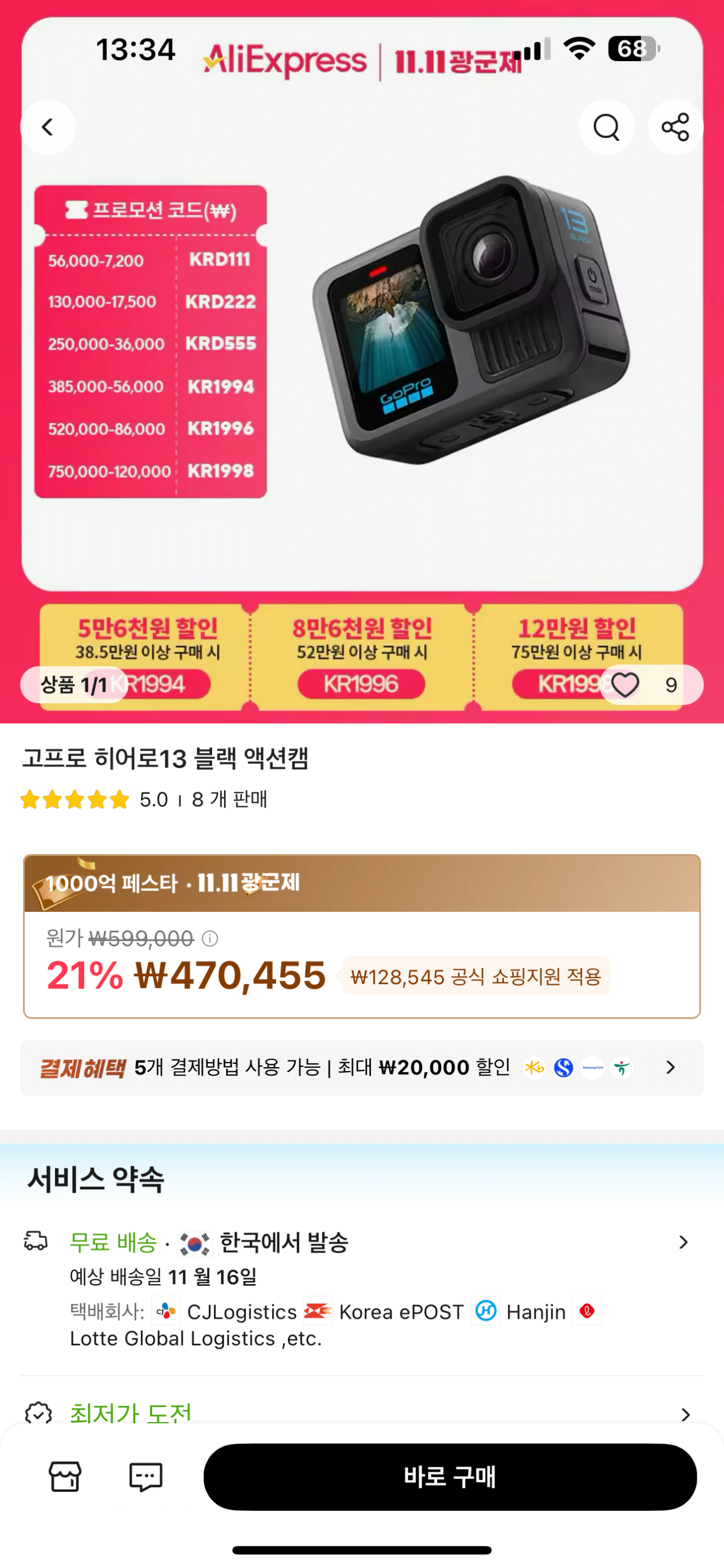Share this GoPro product
The width and height of the screenshot is (724, 1568).
tap(675, 127)
